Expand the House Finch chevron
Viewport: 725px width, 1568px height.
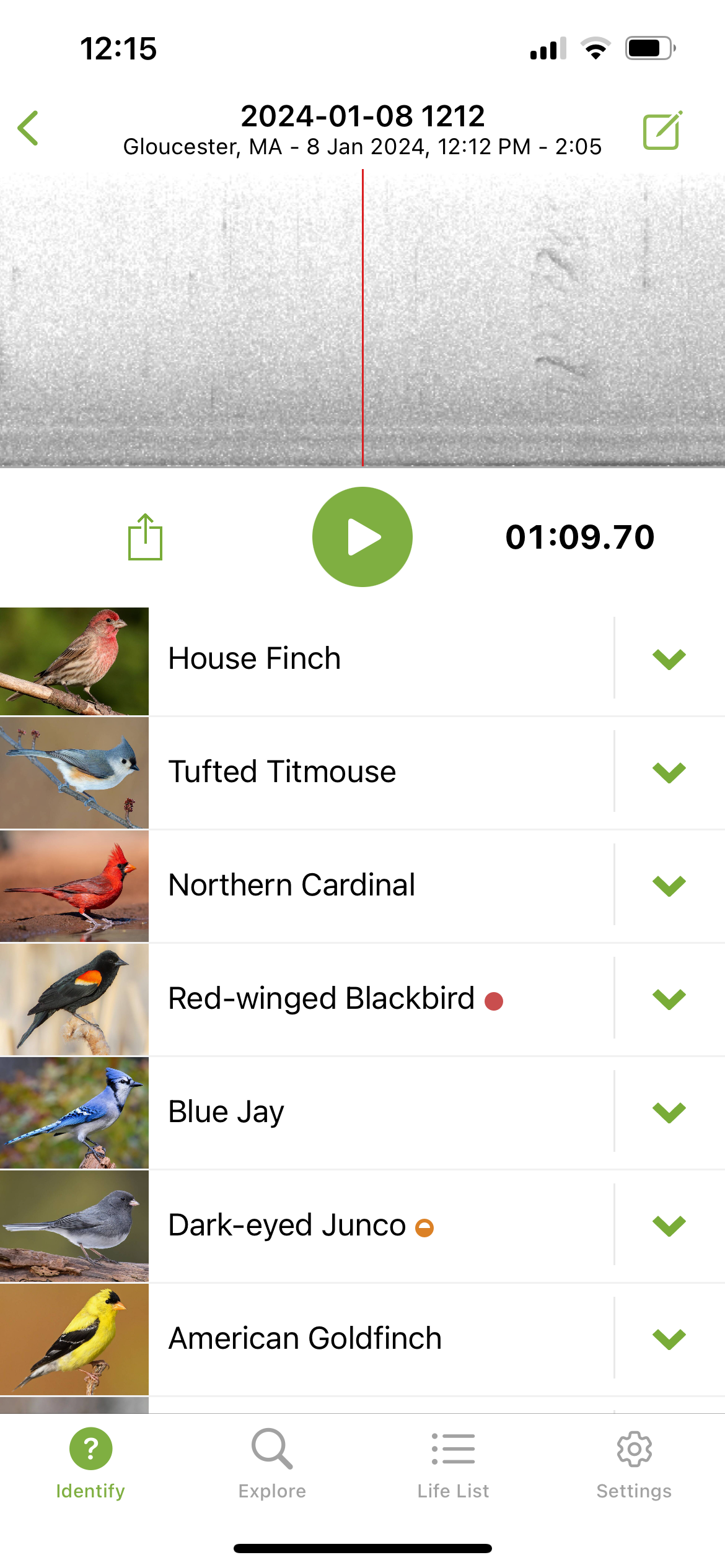669,658
